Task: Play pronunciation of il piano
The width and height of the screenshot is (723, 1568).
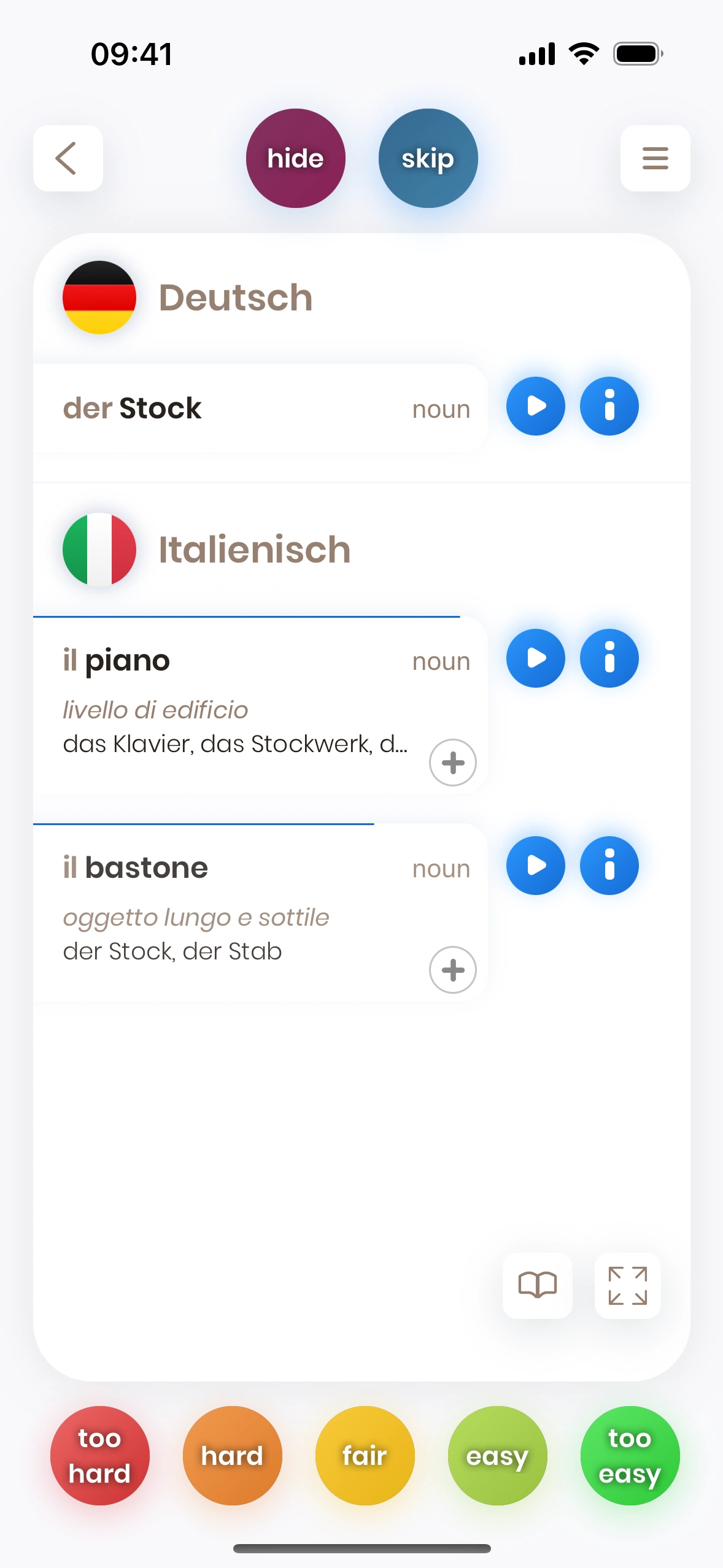Action: (535, 658)
